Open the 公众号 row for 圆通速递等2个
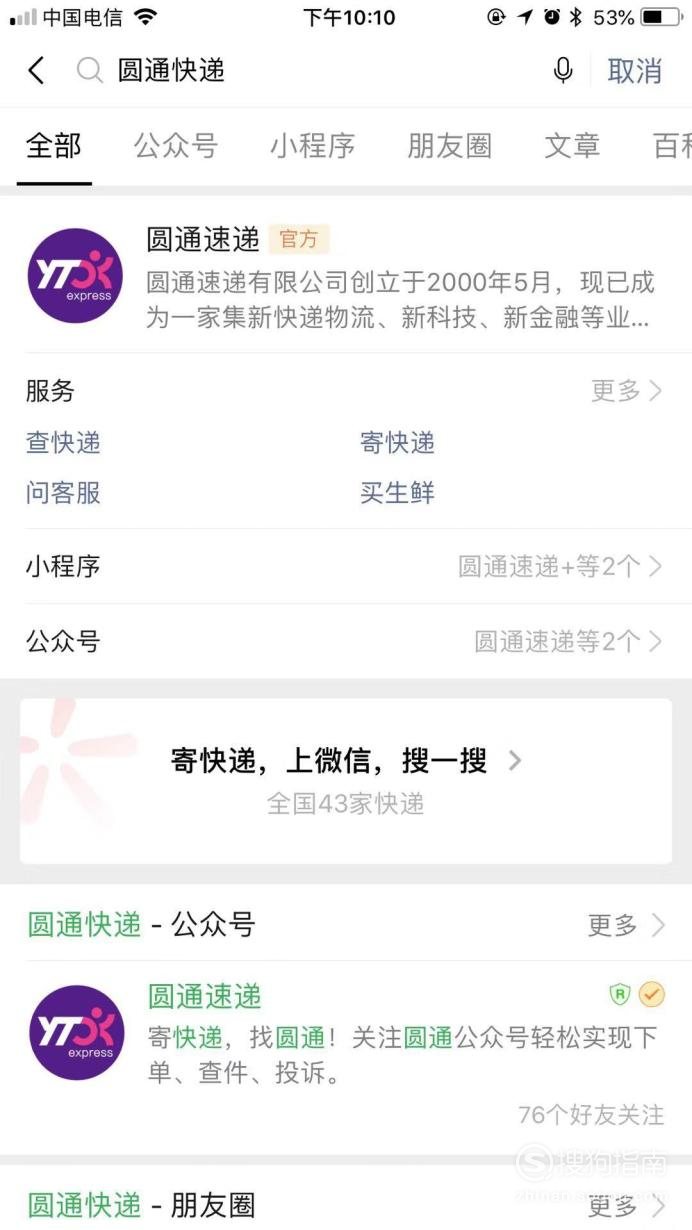 346,641
